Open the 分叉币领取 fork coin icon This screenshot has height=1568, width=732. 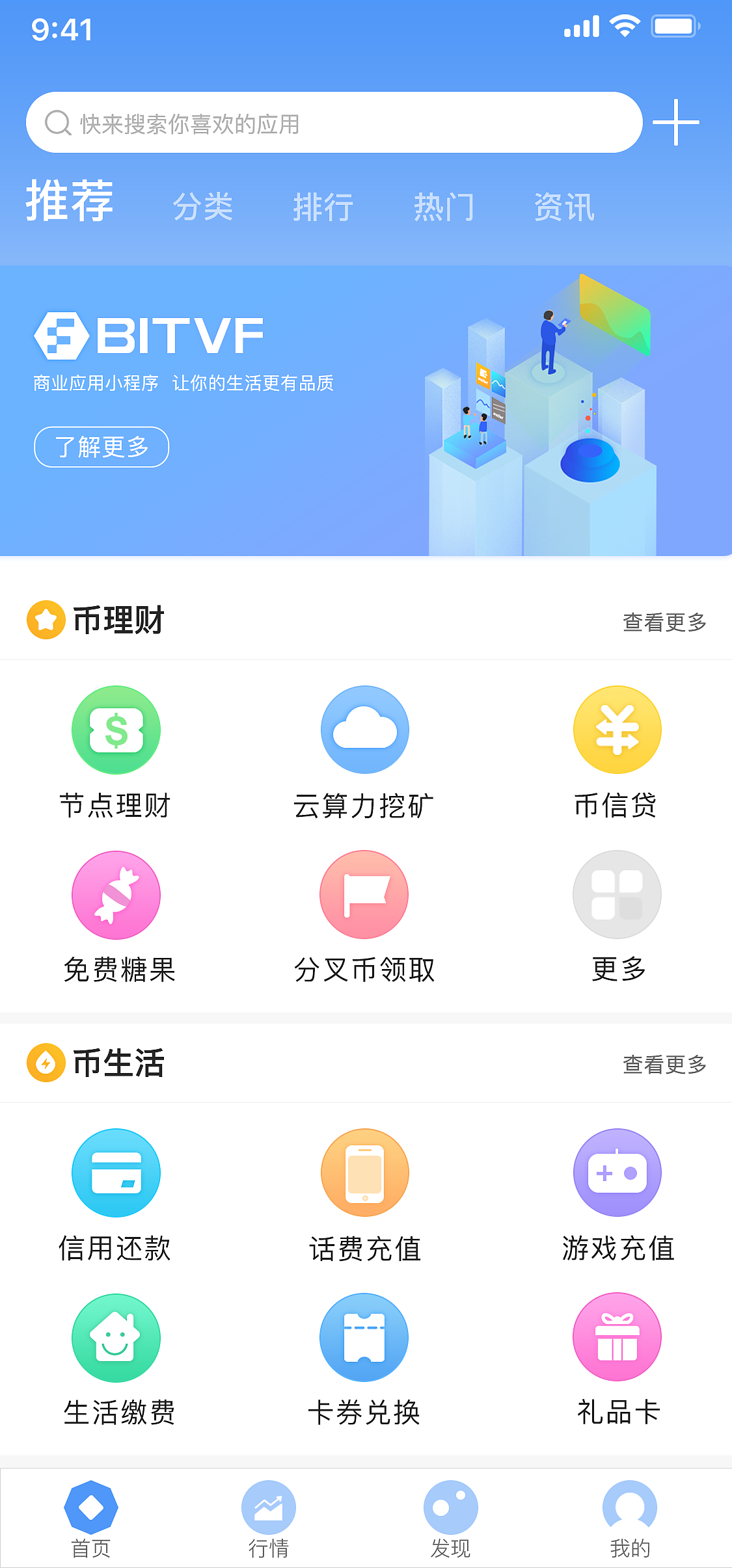pos(364,895)
